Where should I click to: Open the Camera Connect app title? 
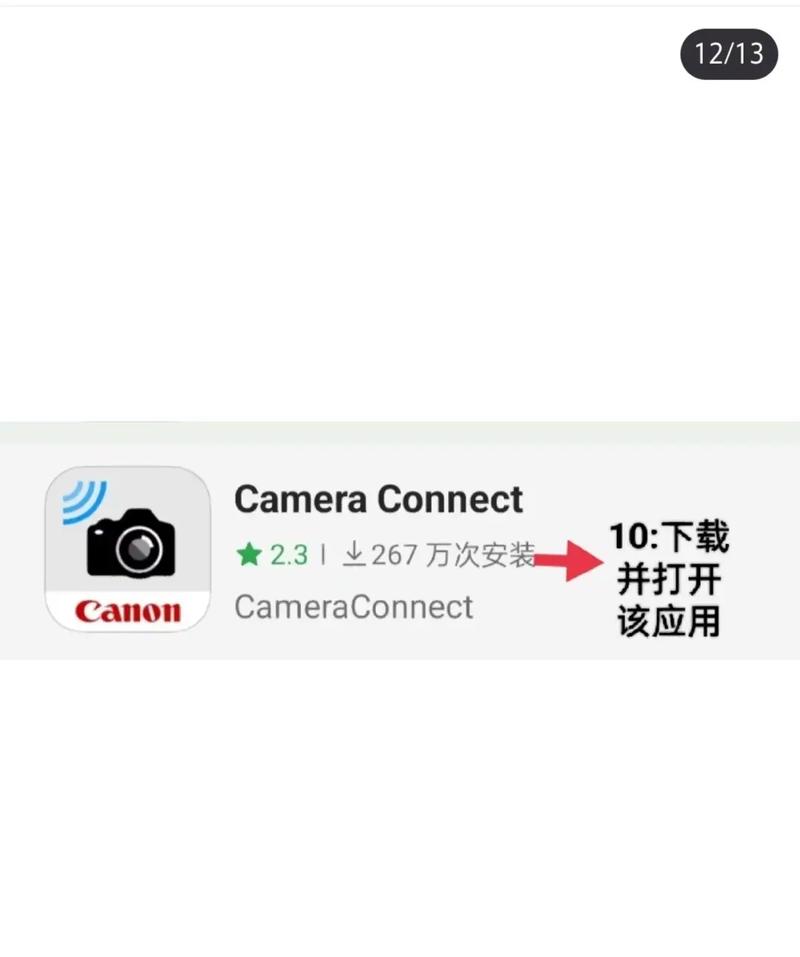coord(380,498)
